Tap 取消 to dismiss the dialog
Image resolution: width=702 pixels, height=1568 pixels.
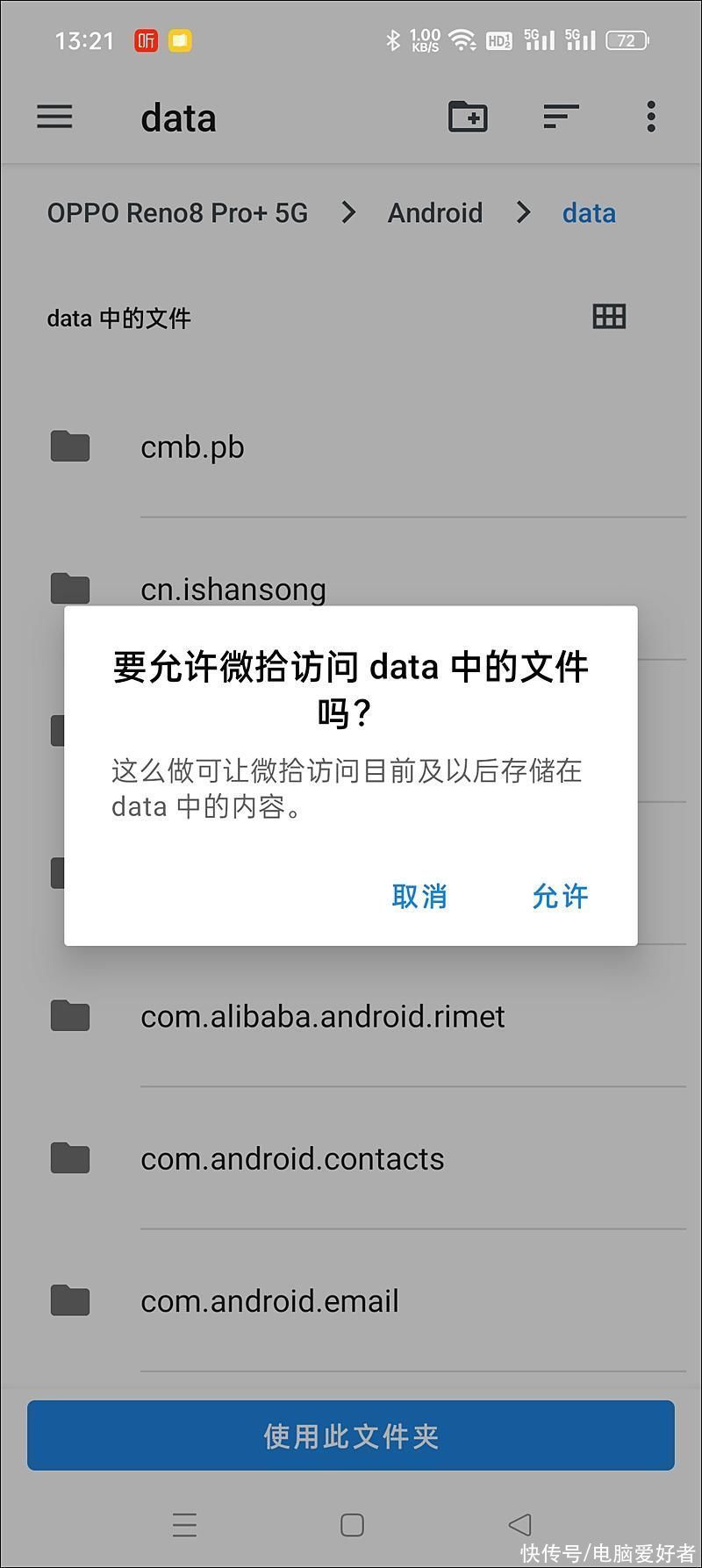pyautogui.click(x=419, y=896)
